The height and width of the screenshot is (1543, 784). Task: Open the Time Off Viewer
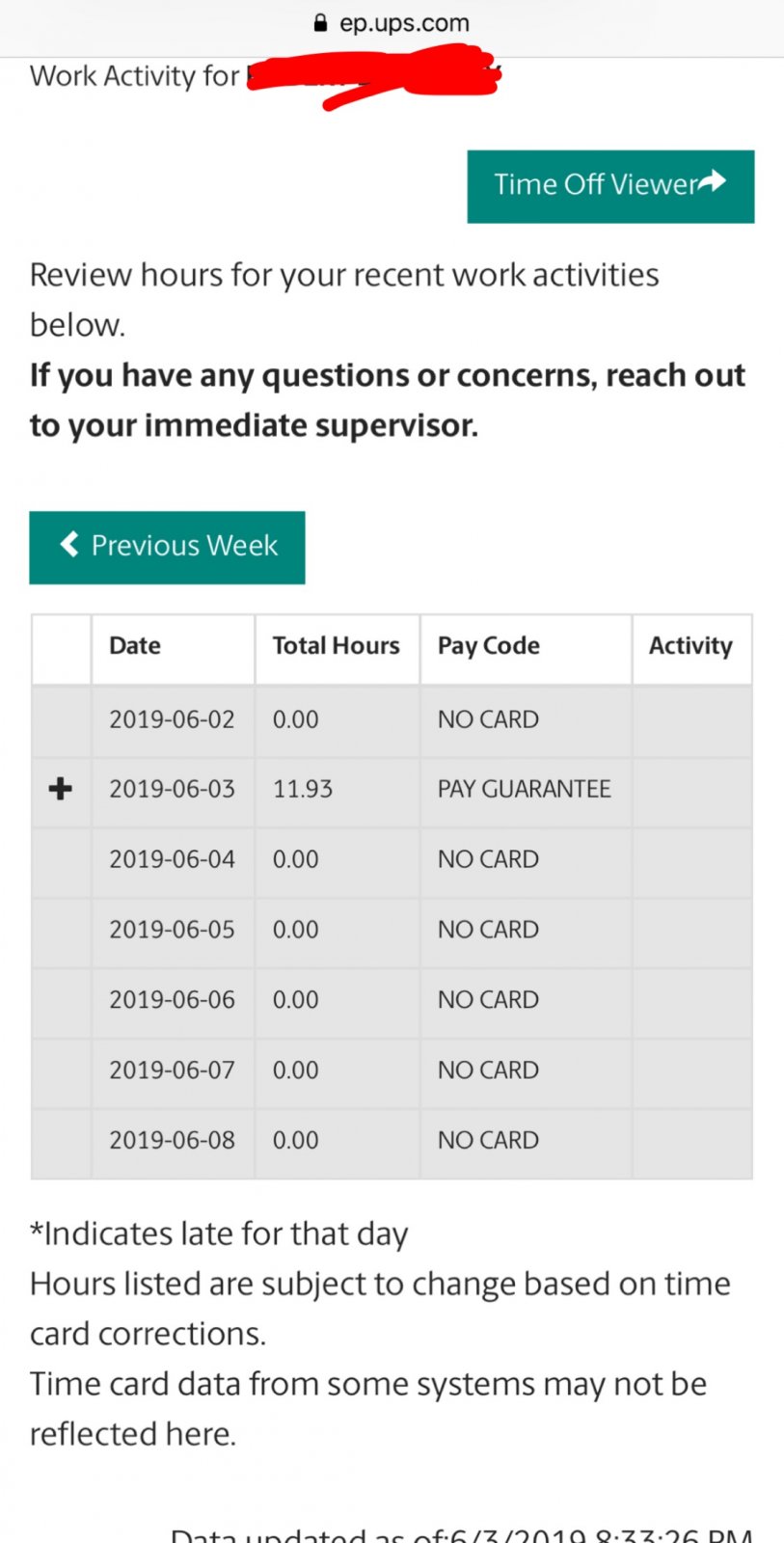pos(610,186)
